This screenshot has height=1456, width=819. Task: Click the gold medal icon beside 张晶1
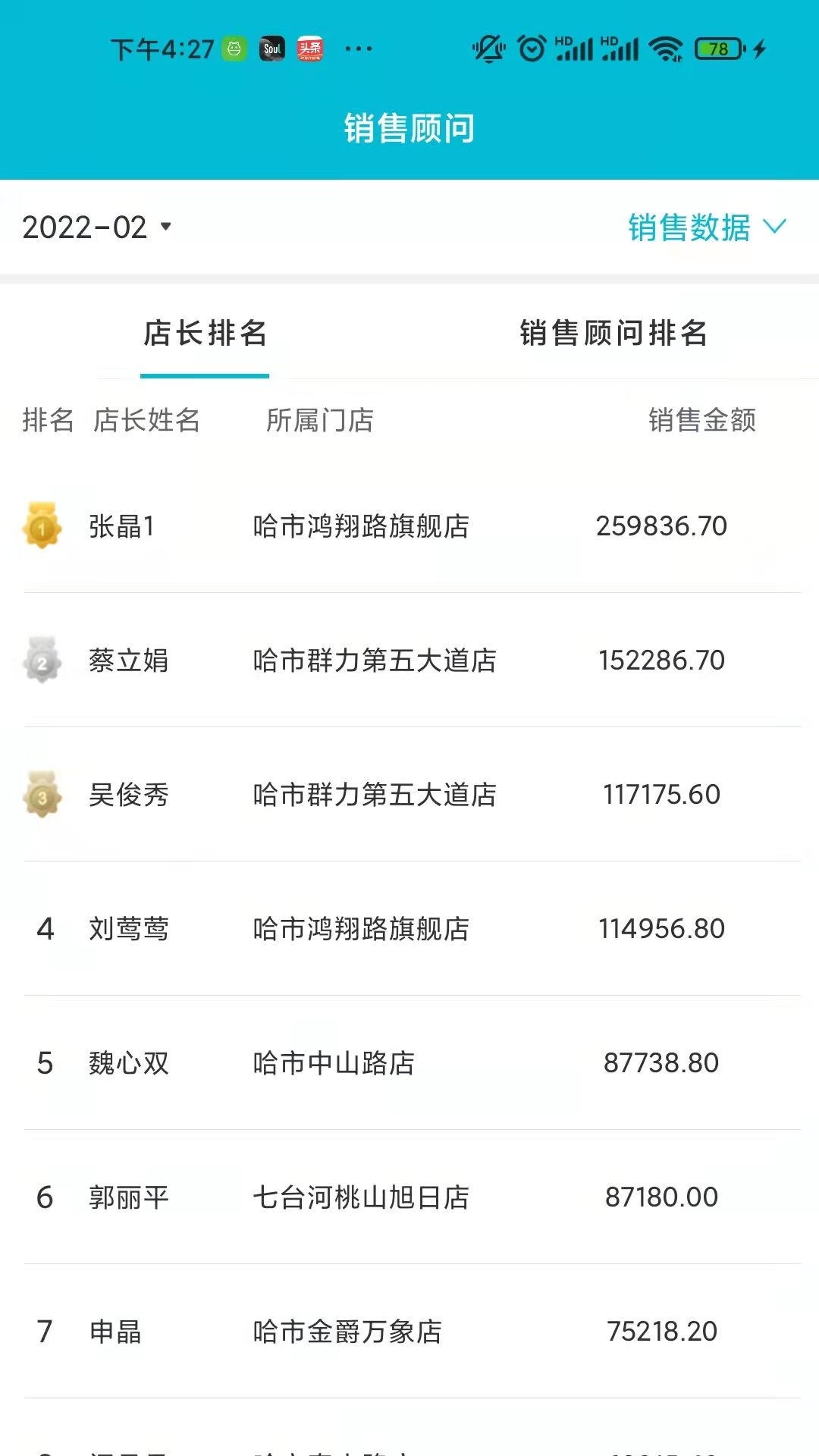[x=43, y=526]
